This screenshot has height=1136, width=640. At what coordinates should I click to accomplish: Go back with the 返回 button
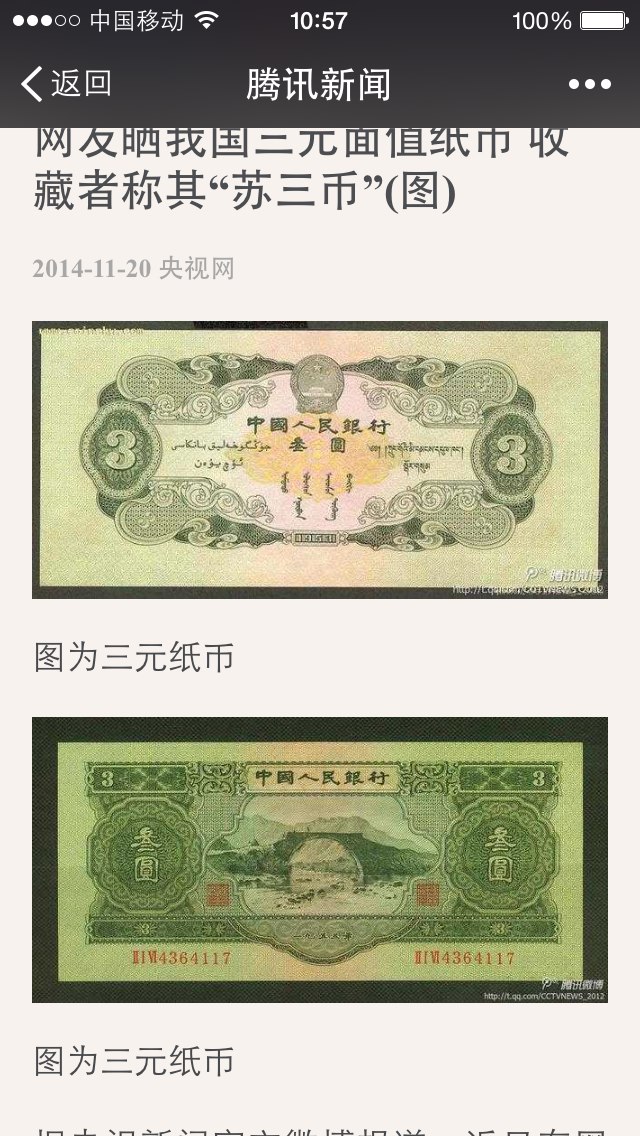[x=67, y=84]
